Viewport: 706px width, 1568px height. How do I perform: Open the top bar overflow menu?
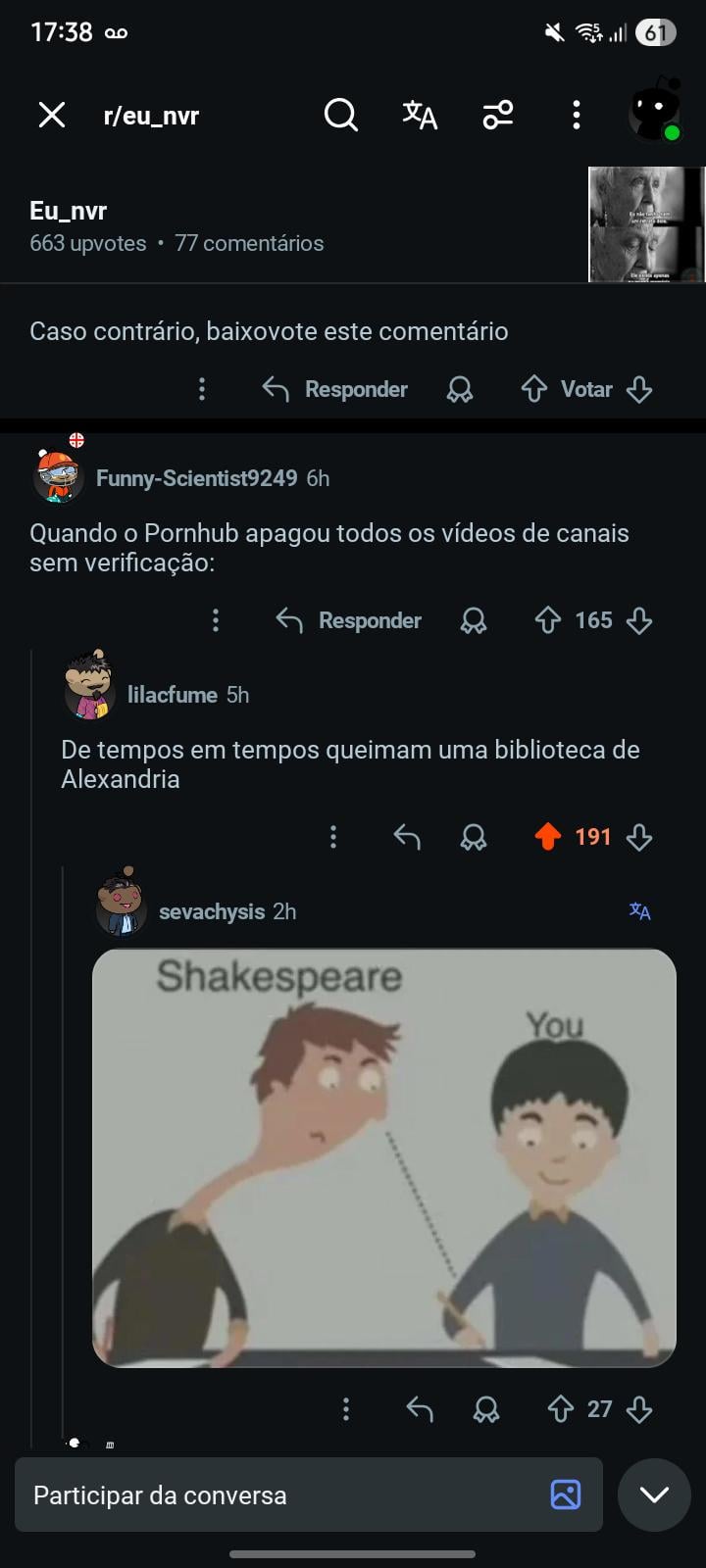tap(577, 116)
